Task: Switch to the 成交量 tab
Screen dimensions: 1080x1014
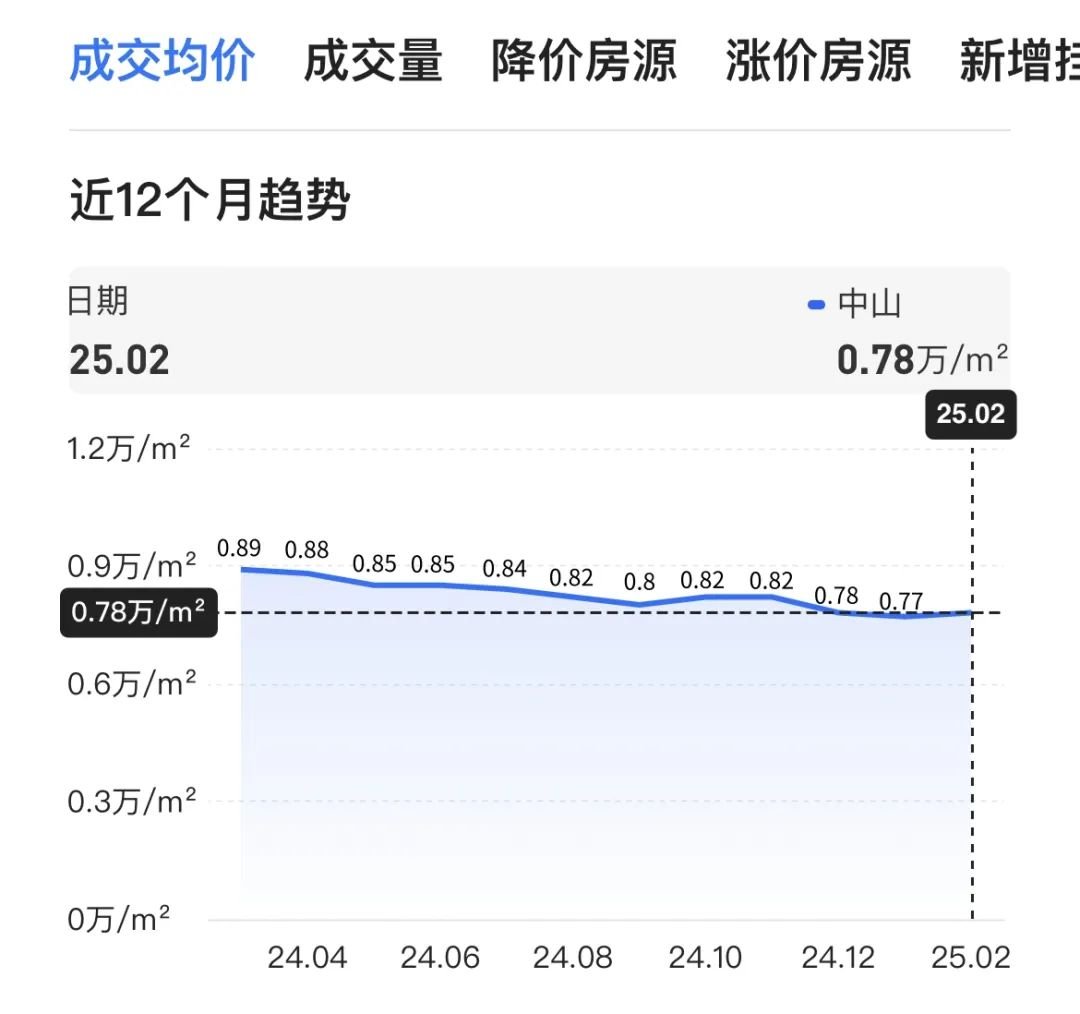Action: click(373, 60)
